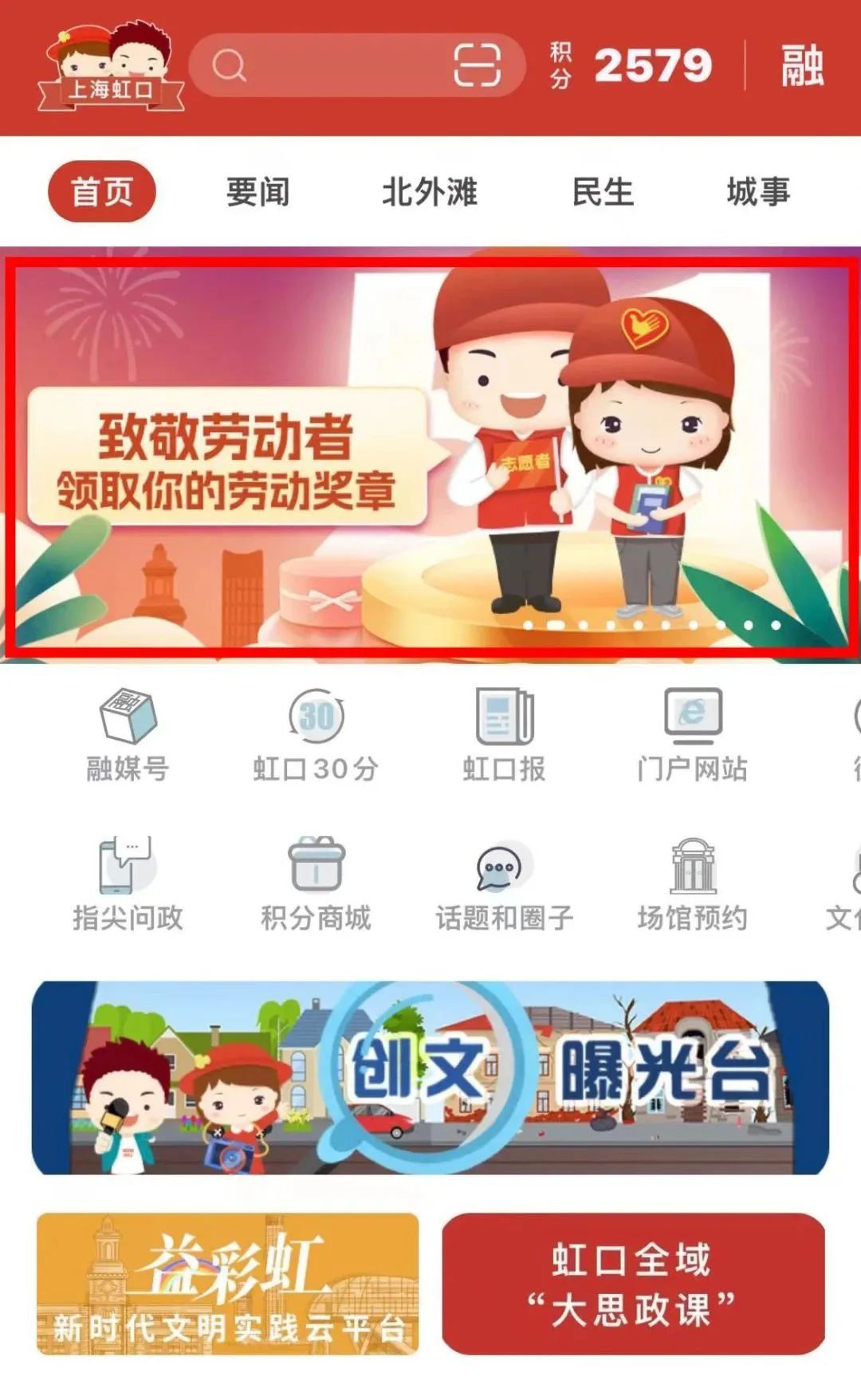Open the 益彩虹 云平台 card
Screen dimensions: 861x1400
228,1283
